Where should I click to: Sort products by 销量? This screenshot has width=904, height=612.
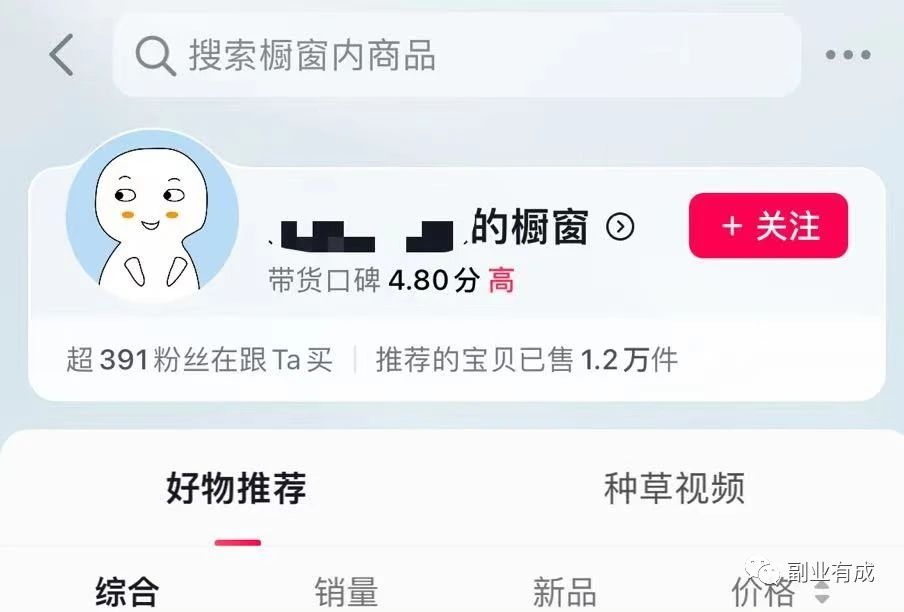(346, 591)
